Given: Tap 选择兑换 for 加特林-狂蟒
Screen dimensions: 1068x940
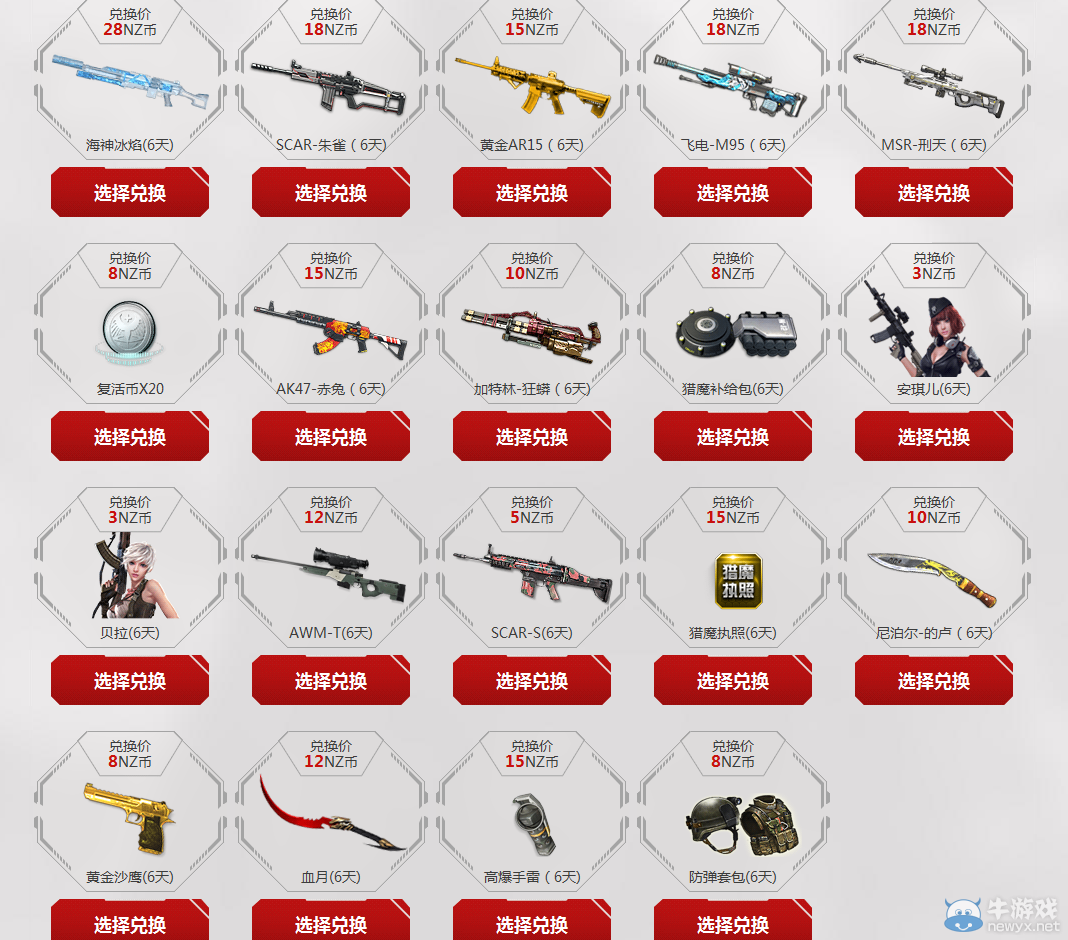Looking at the screenshot, I should pyautogui.click(x=532, y=437).
